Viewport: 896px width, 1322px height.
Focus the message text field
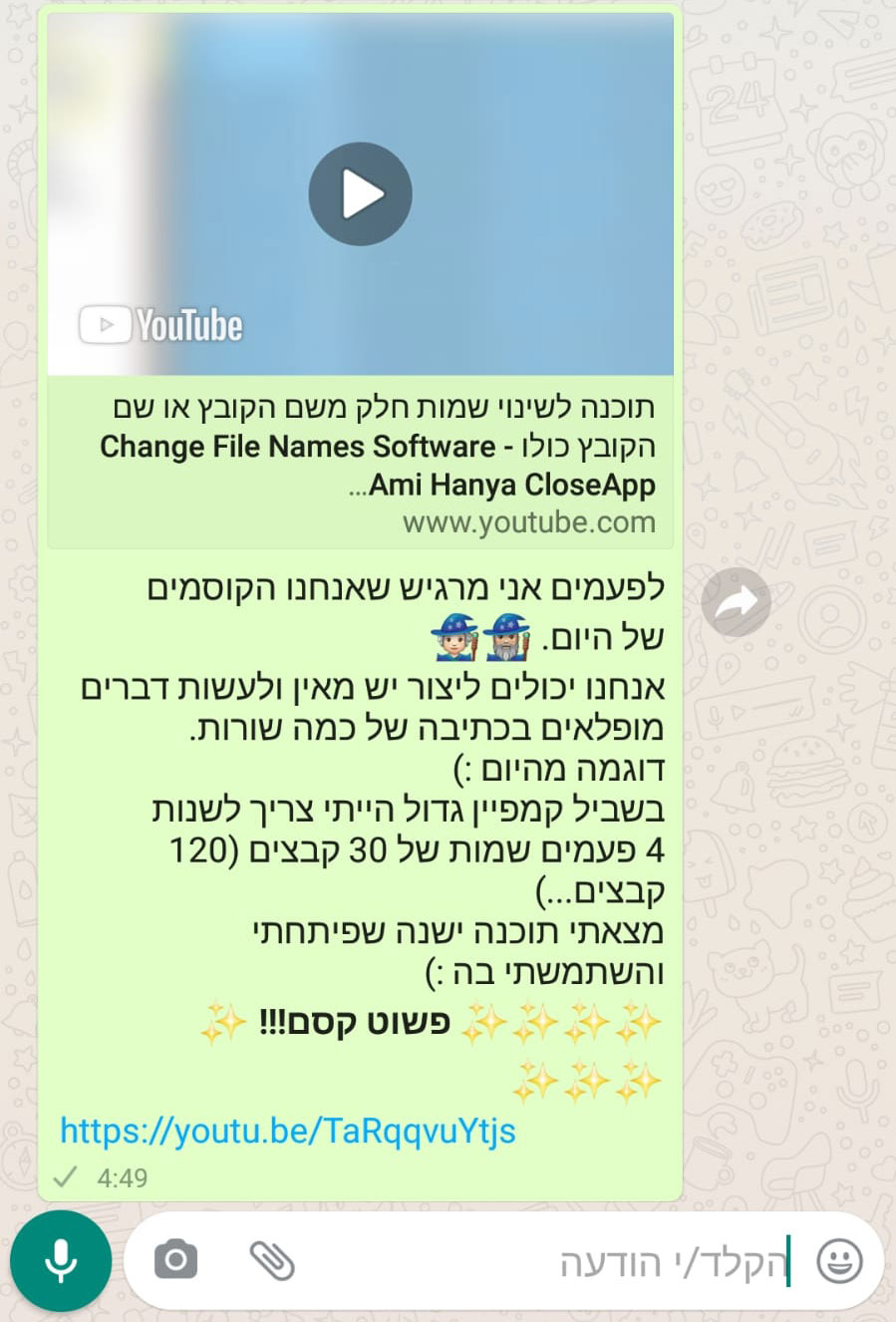pos(558,1262)
